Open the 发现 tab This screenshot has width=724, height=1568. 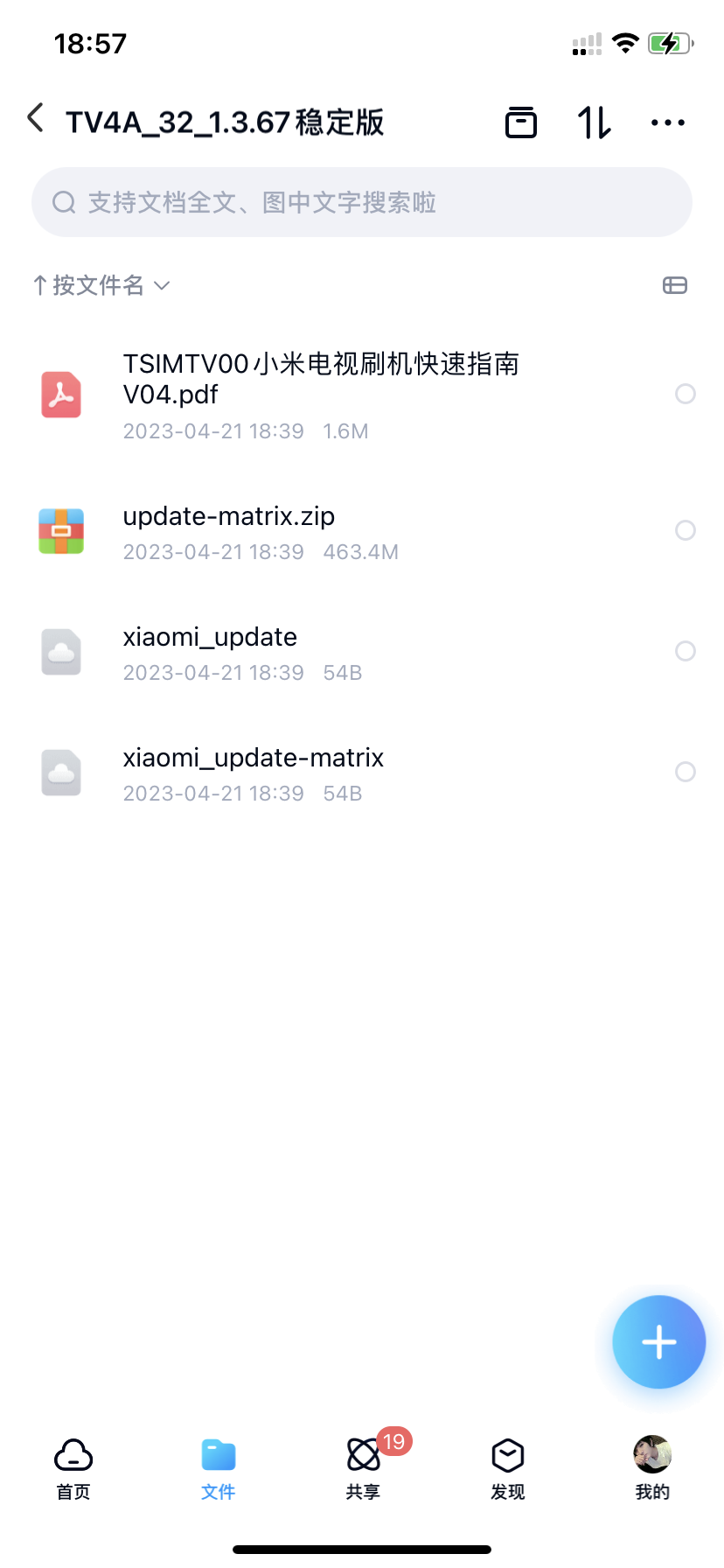point(508,1468)
